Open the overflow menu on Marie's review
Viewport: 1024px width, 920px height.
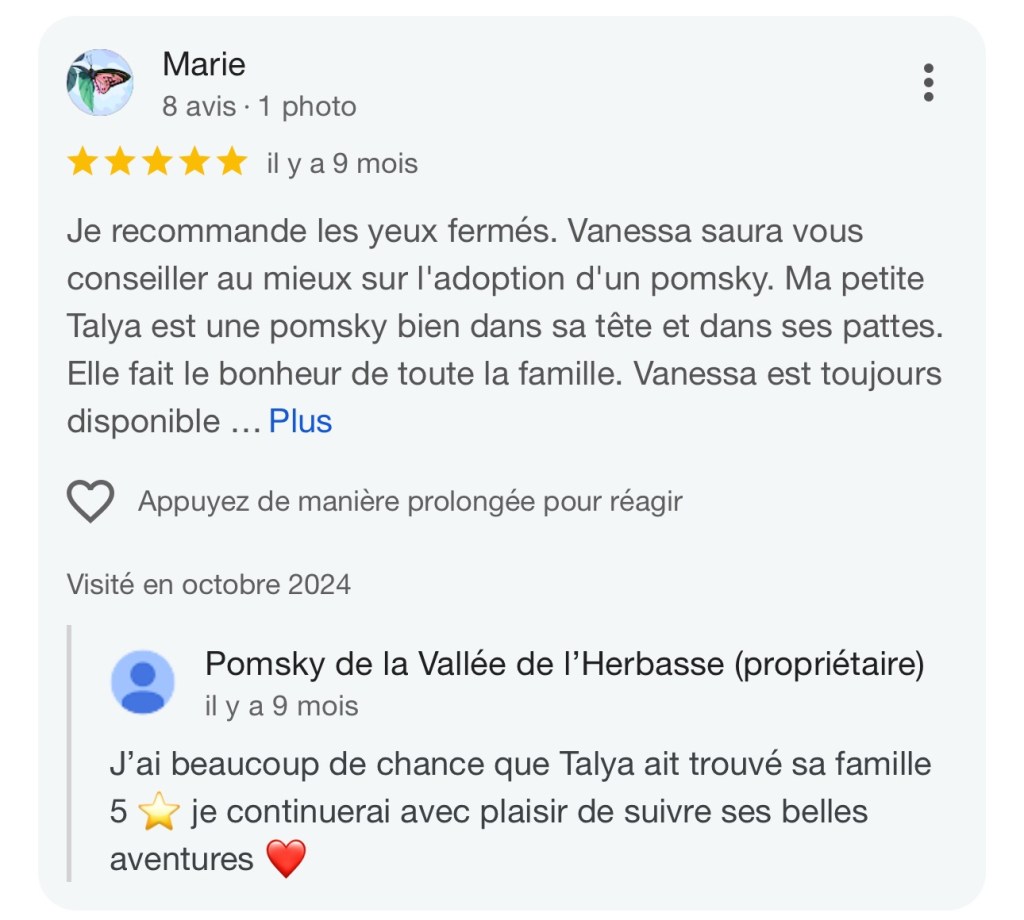[x=928, y=83]
